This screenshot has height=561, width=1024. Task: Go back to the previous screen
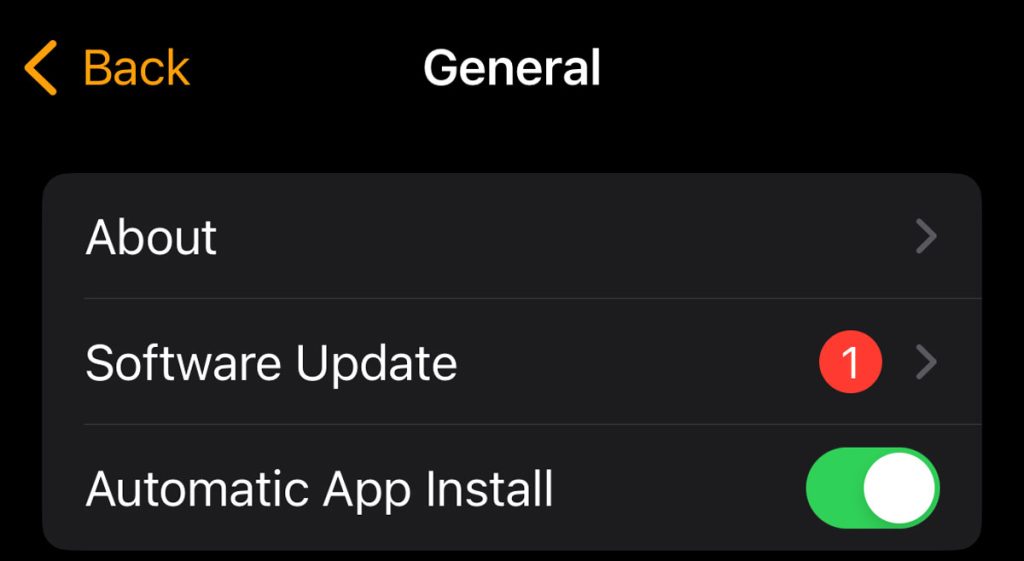pyautogui.click(x=107, y=69)
